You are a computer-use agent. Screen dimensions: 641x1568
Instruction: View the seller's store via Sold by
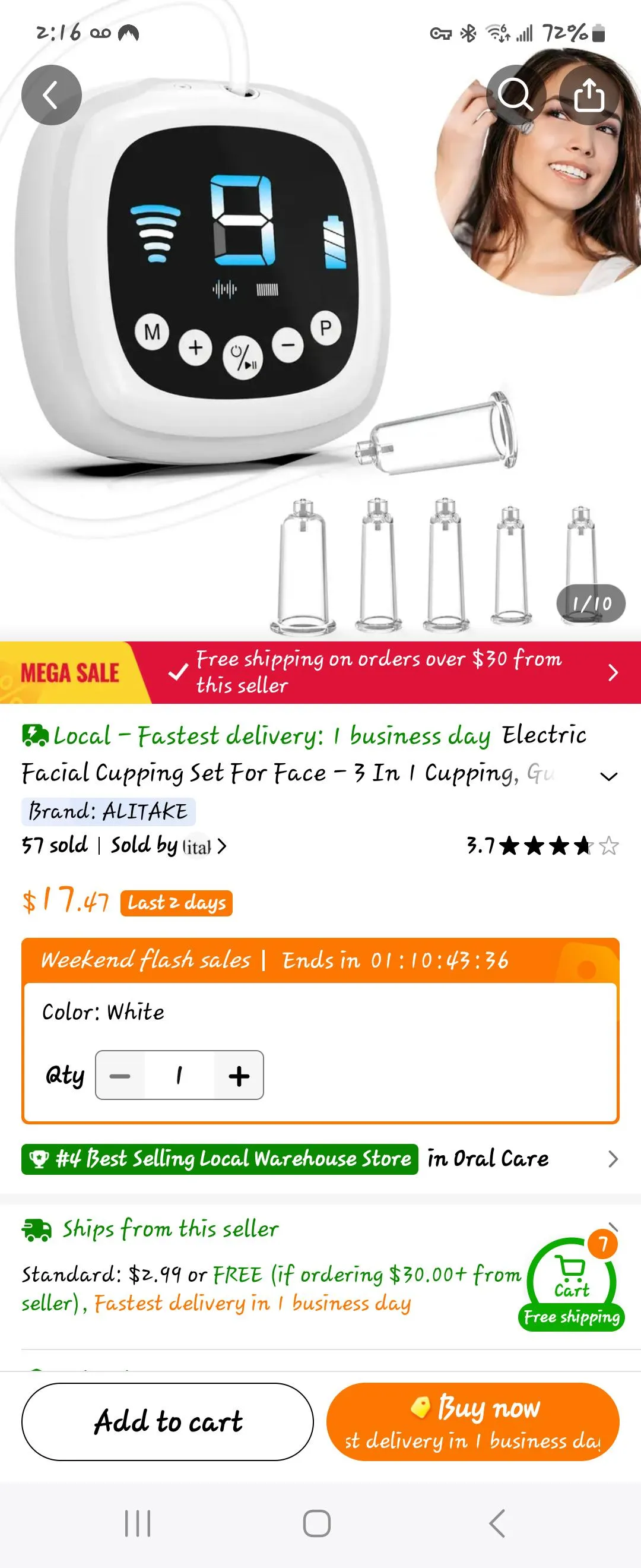point(169,846)
